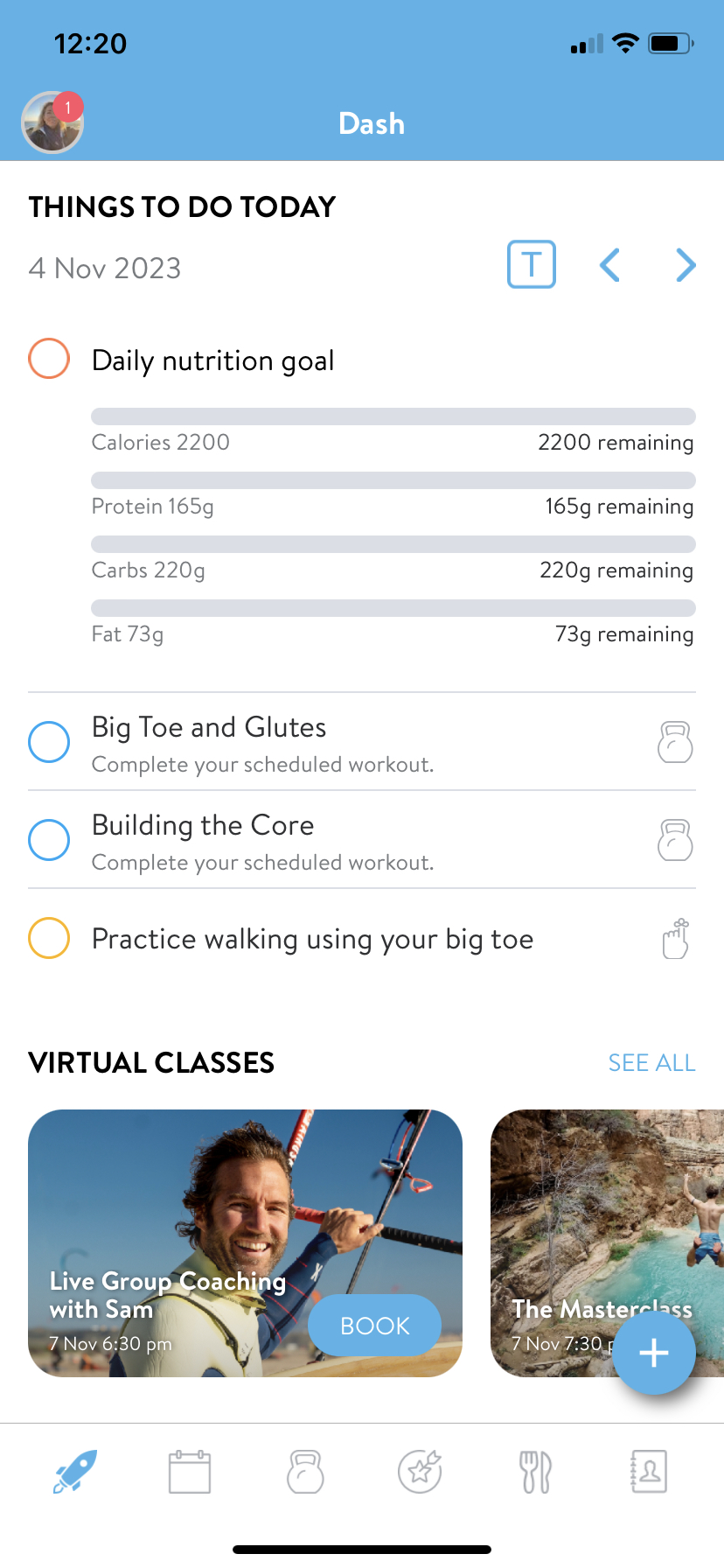Tap the plus floating action button
Image resolution: width=724 pixels, height=1568 pixels.
tap(654, 1353)
